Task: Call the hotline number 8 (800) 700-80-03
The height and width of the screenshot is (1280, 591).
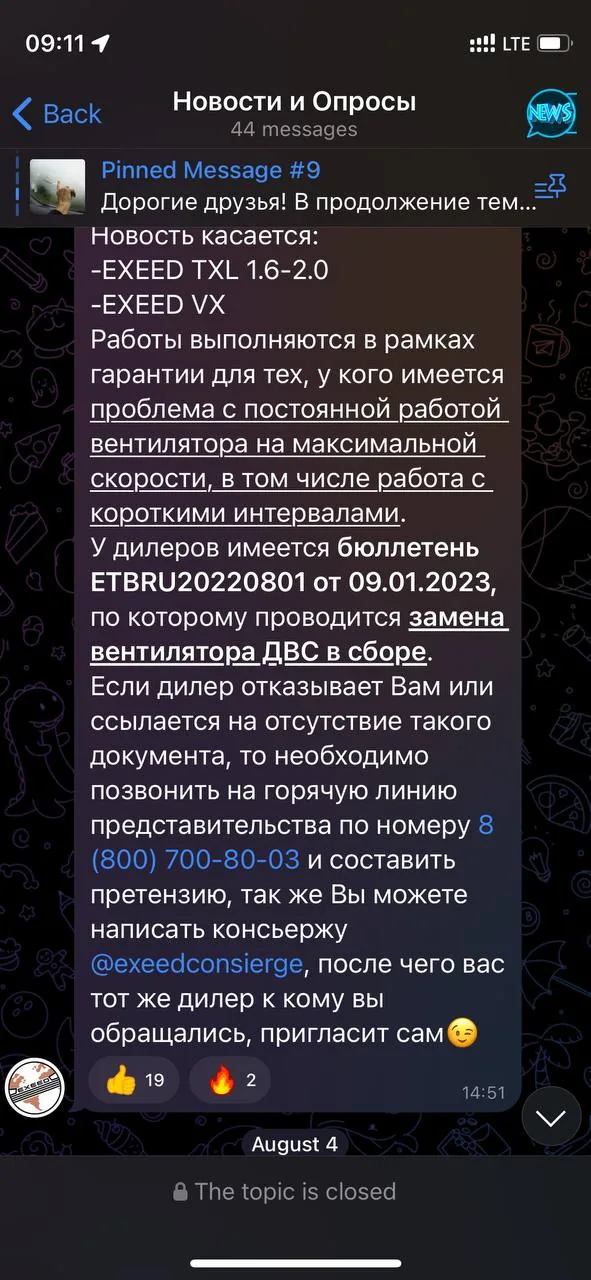Action: coord(290,843)
